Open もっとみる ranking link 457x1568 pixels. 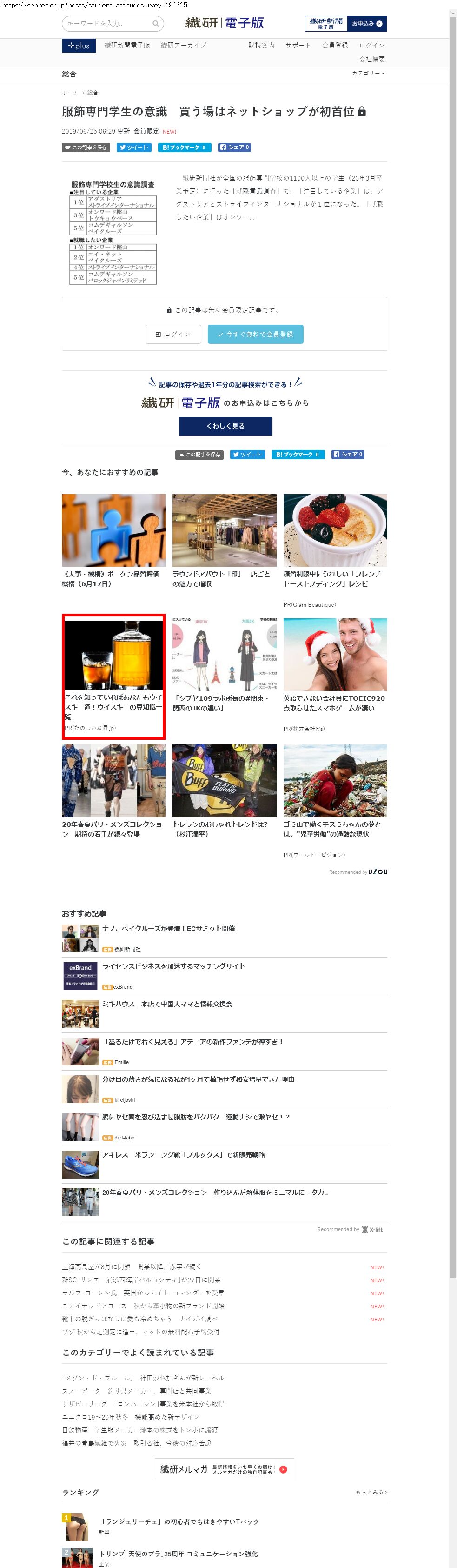click(x=370, y=1493)
